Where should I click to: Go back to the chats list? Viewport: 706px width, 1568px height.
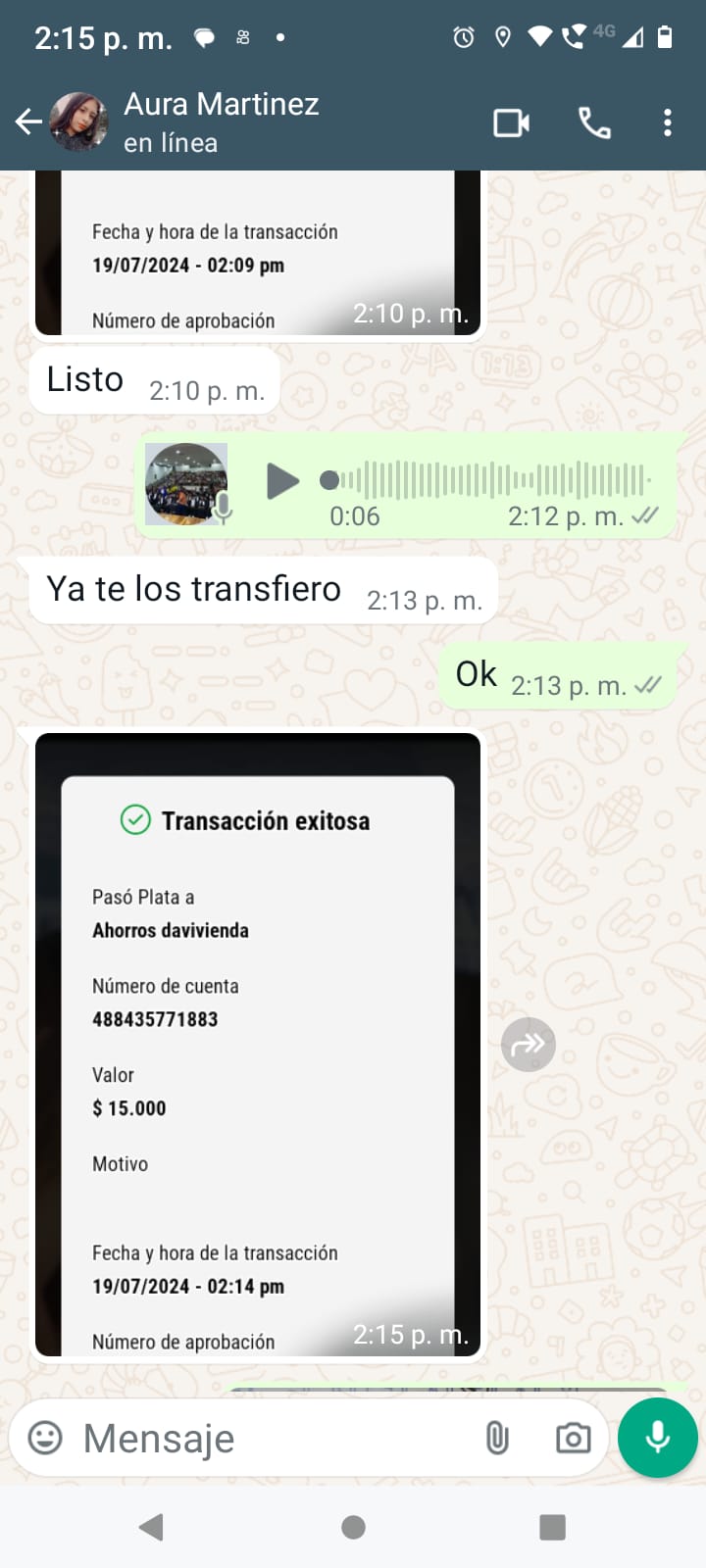(28, 122)
